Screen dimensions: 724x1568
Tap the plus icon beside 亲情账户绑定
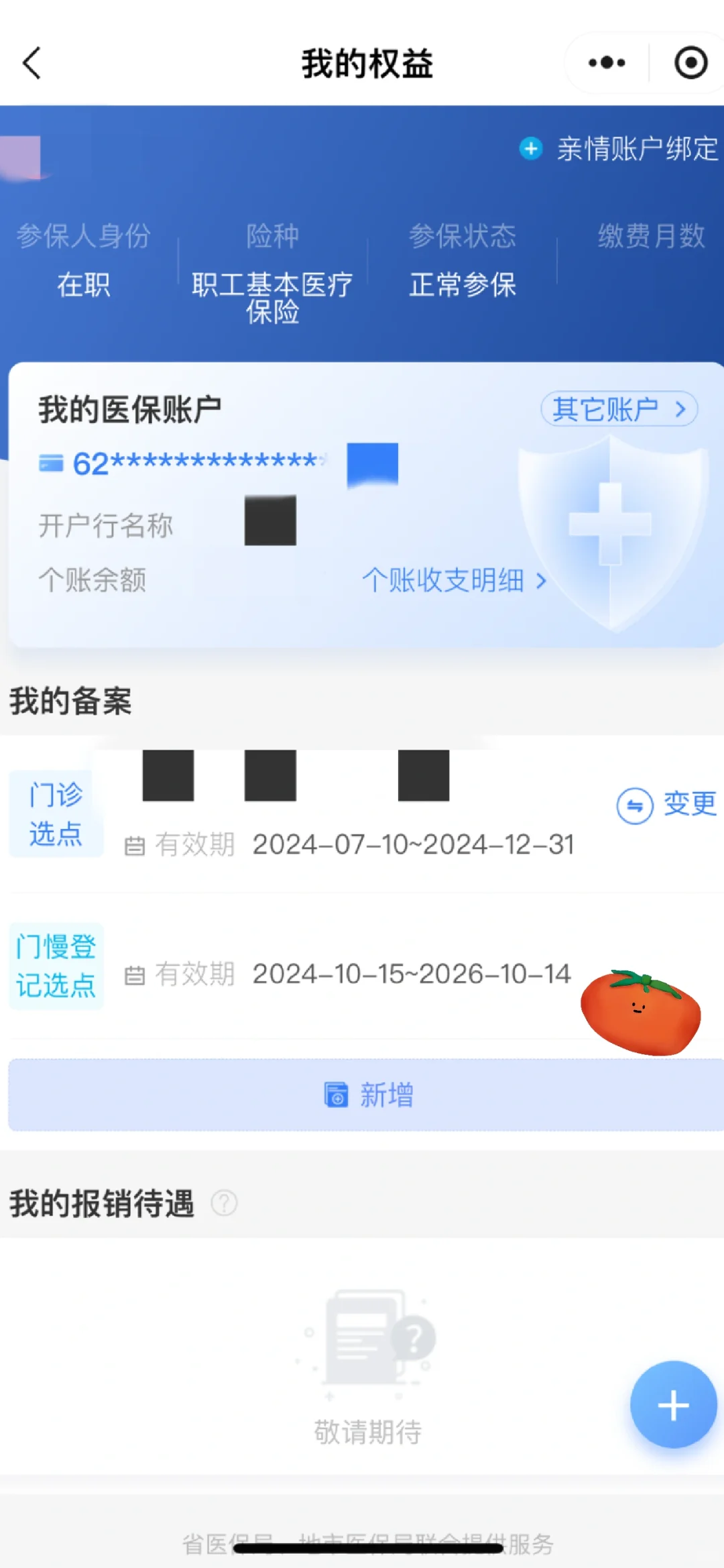click(530, 150)
